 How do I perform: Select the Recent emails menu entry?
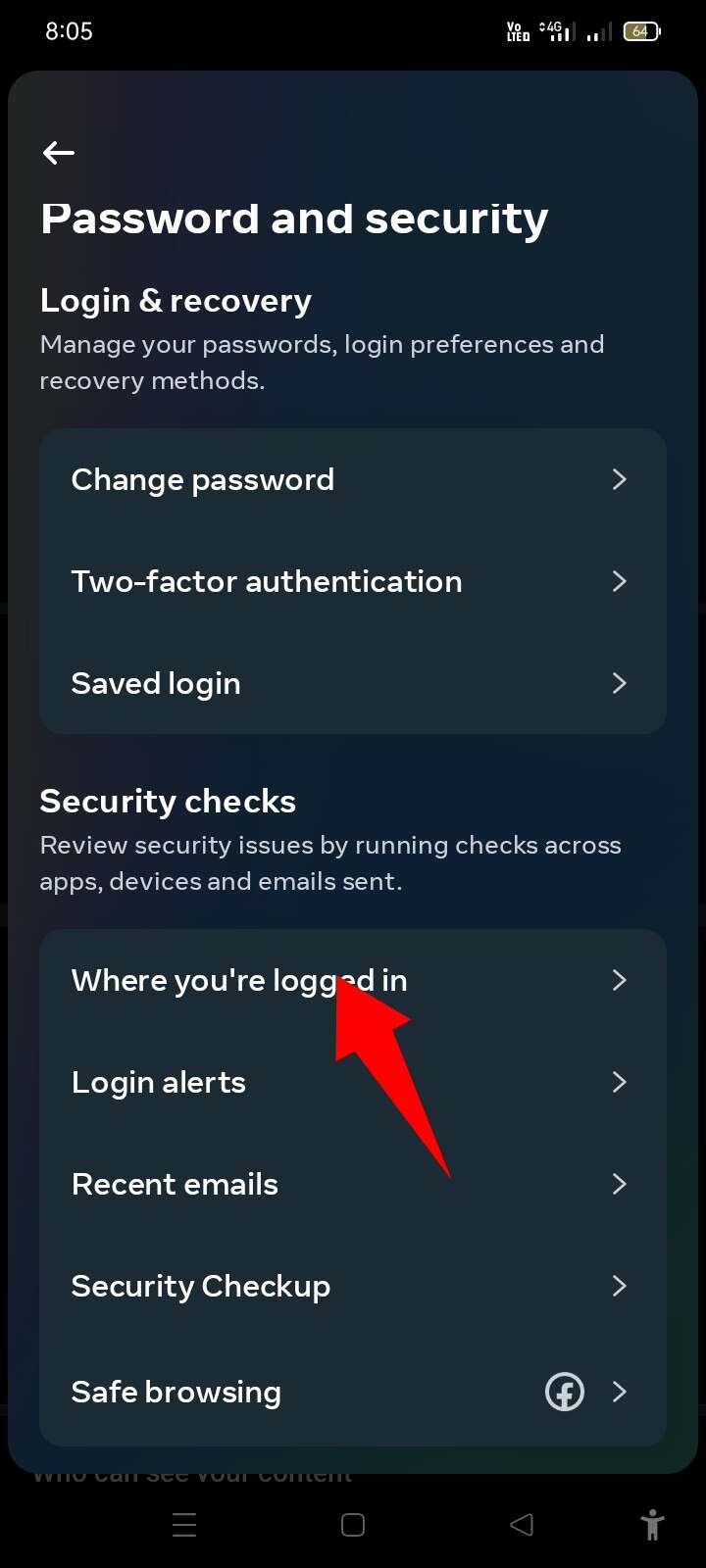click(x=353, y=1184)
